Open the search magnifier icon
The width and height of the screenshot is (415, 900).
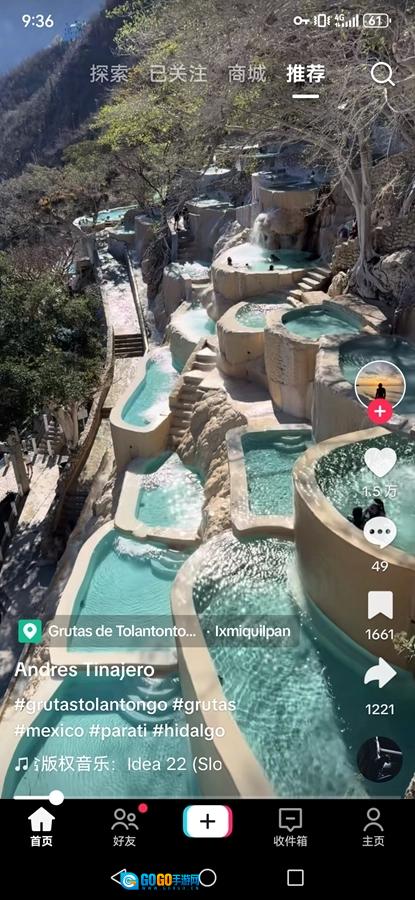click(x=382, y=74)
